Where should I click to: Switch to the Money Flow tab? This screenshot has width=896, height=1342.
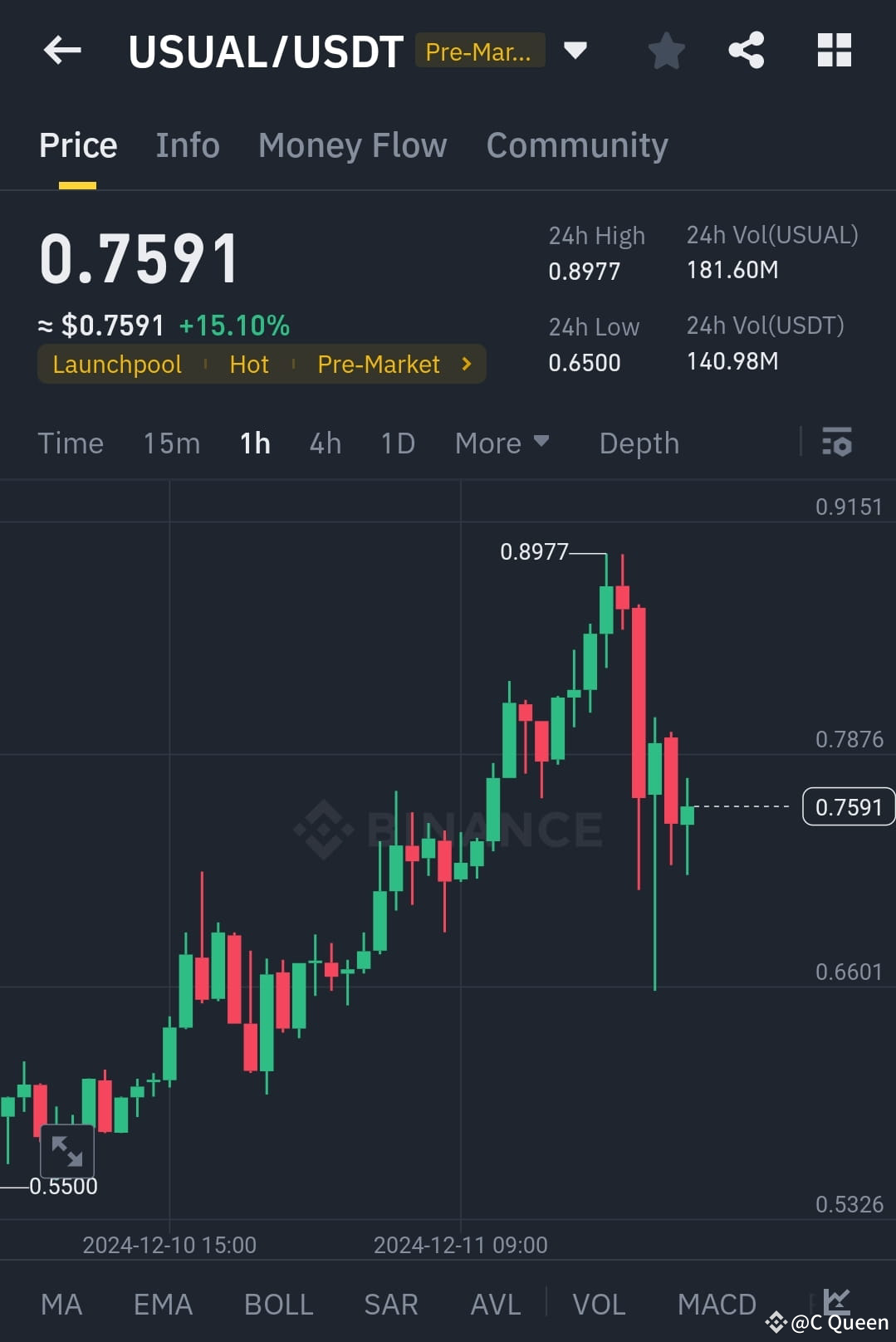(352, 144)
